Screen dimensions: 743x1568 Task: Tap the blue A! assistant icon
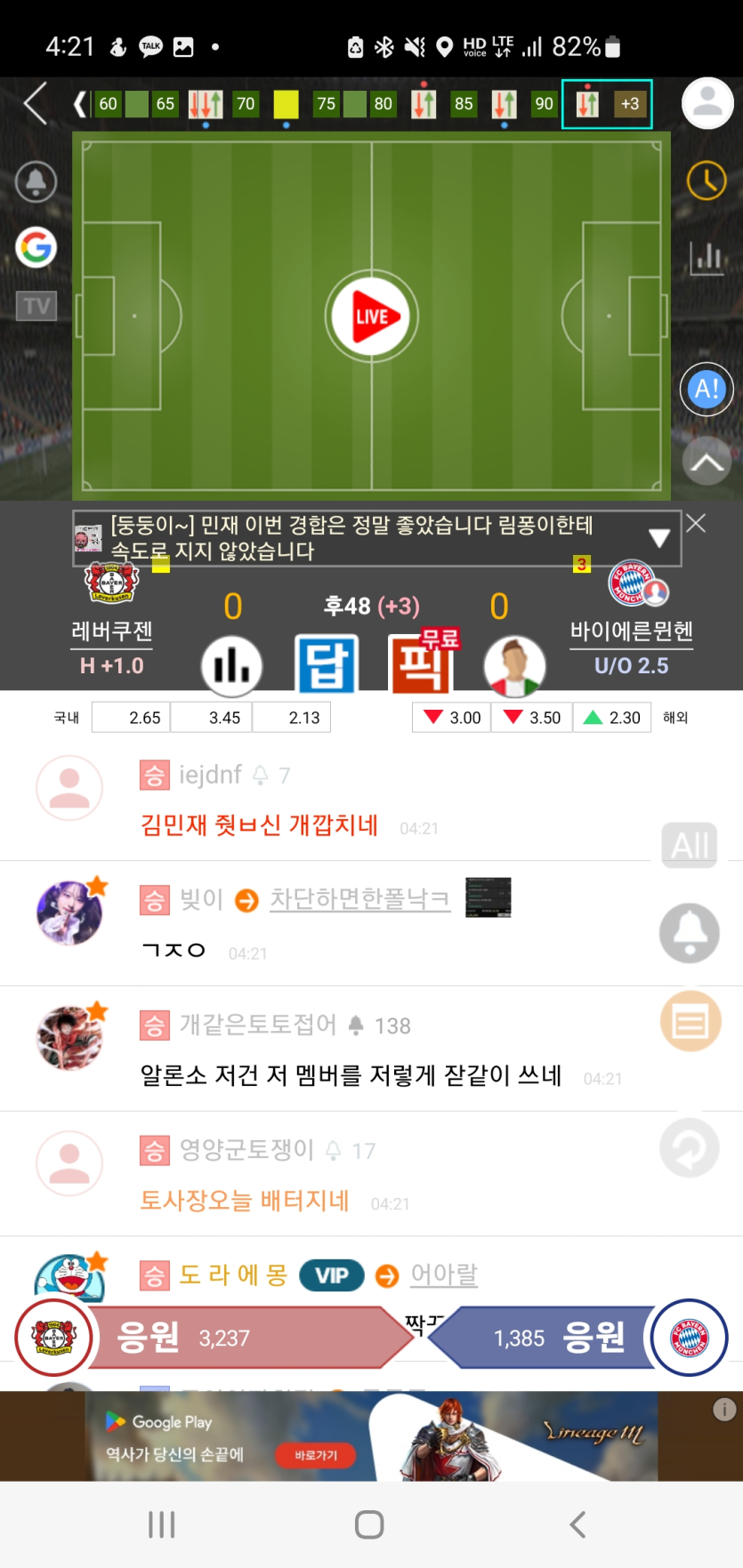click(x=707, y=389)
